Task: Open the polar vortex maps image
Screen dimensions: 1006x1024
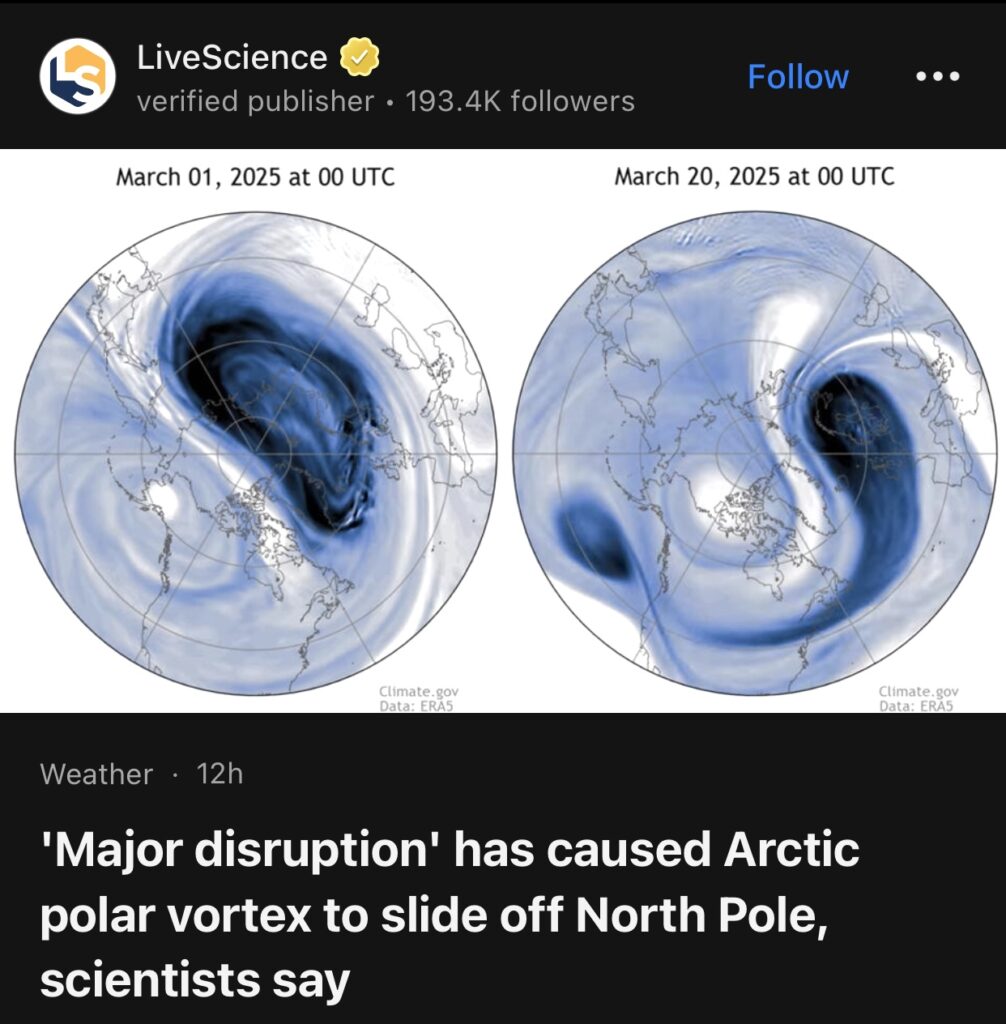Action: [x=503, y=431]
